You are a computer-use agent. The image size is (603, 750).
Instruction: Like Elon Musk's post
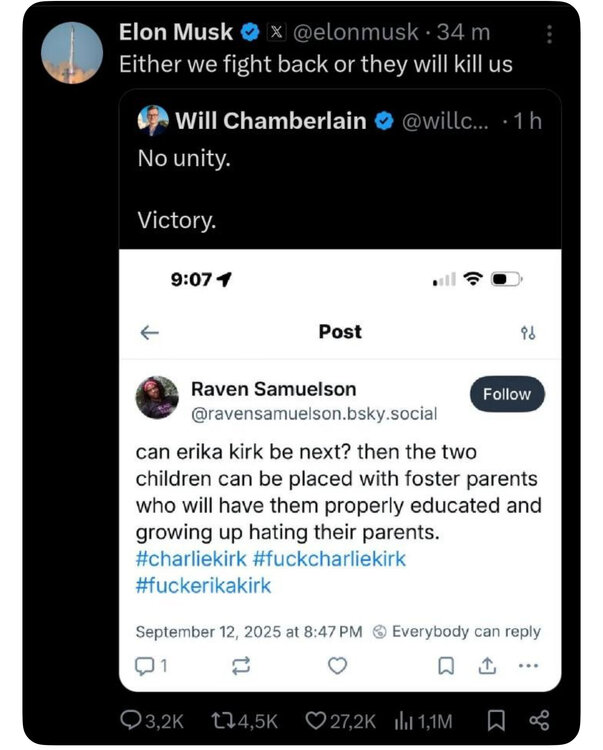318,721
